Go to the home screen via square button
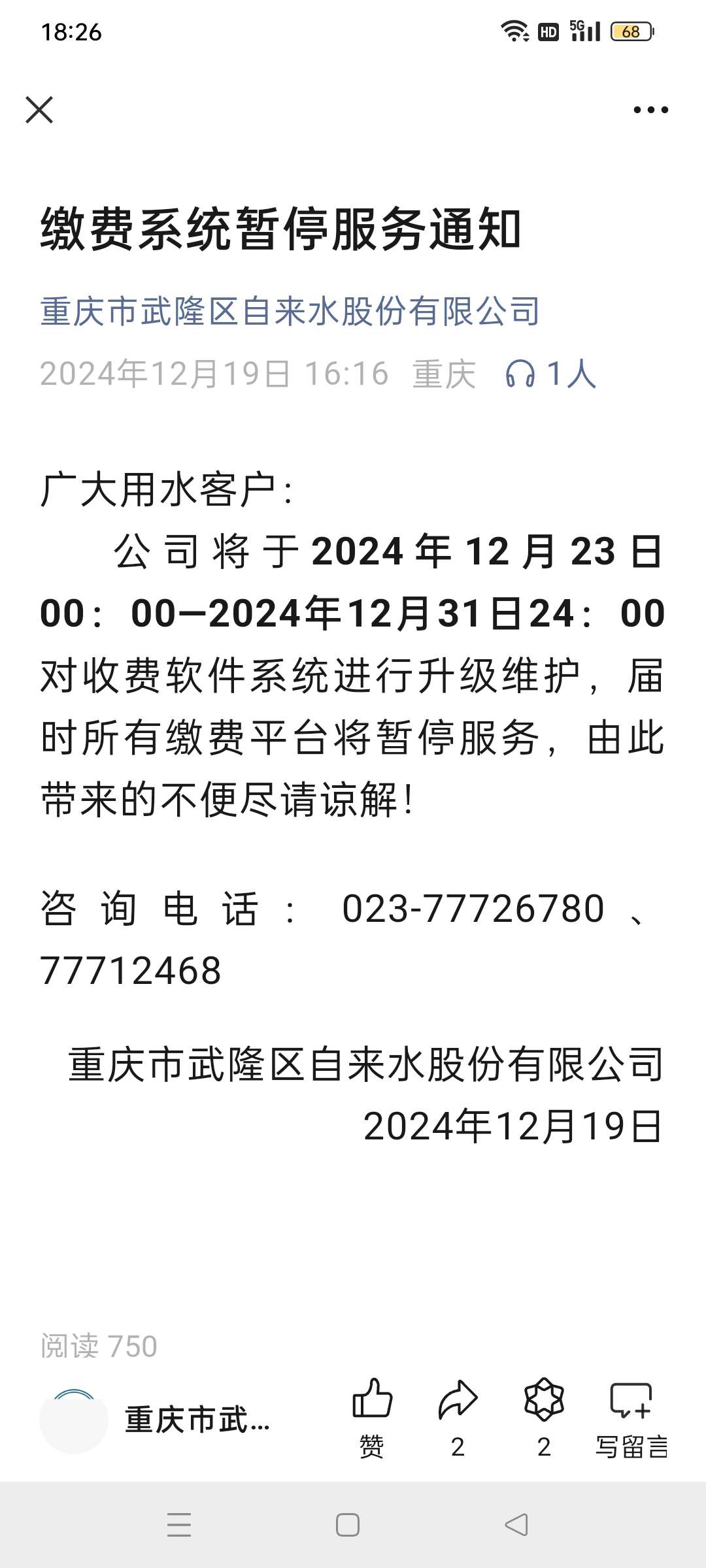The height and width of the screenshot is (1568, 706). (x=348, y=1525)
